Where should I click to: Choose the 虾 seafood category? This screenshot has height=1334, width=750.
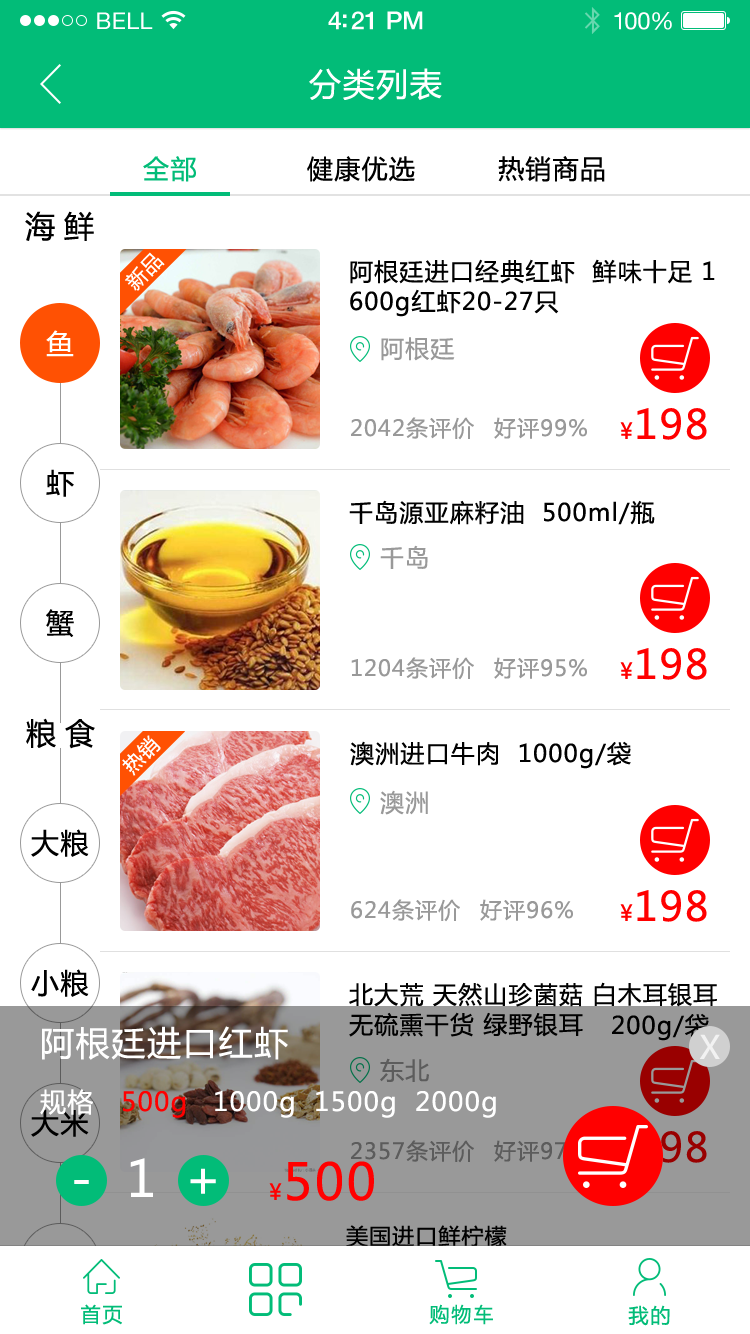pyautogui.click(x=60, y=483)
